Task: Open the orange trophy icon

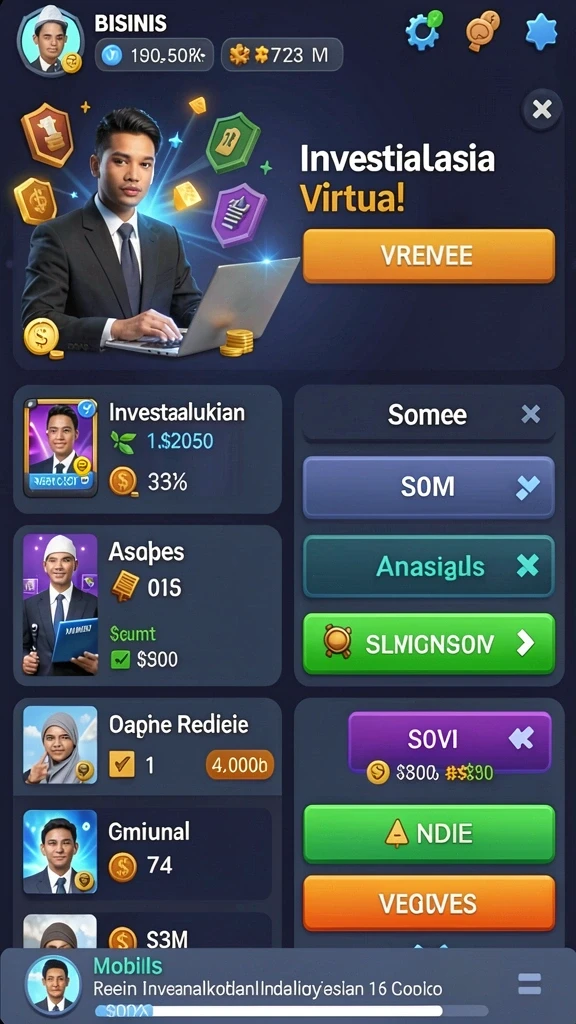Action: 484,31
